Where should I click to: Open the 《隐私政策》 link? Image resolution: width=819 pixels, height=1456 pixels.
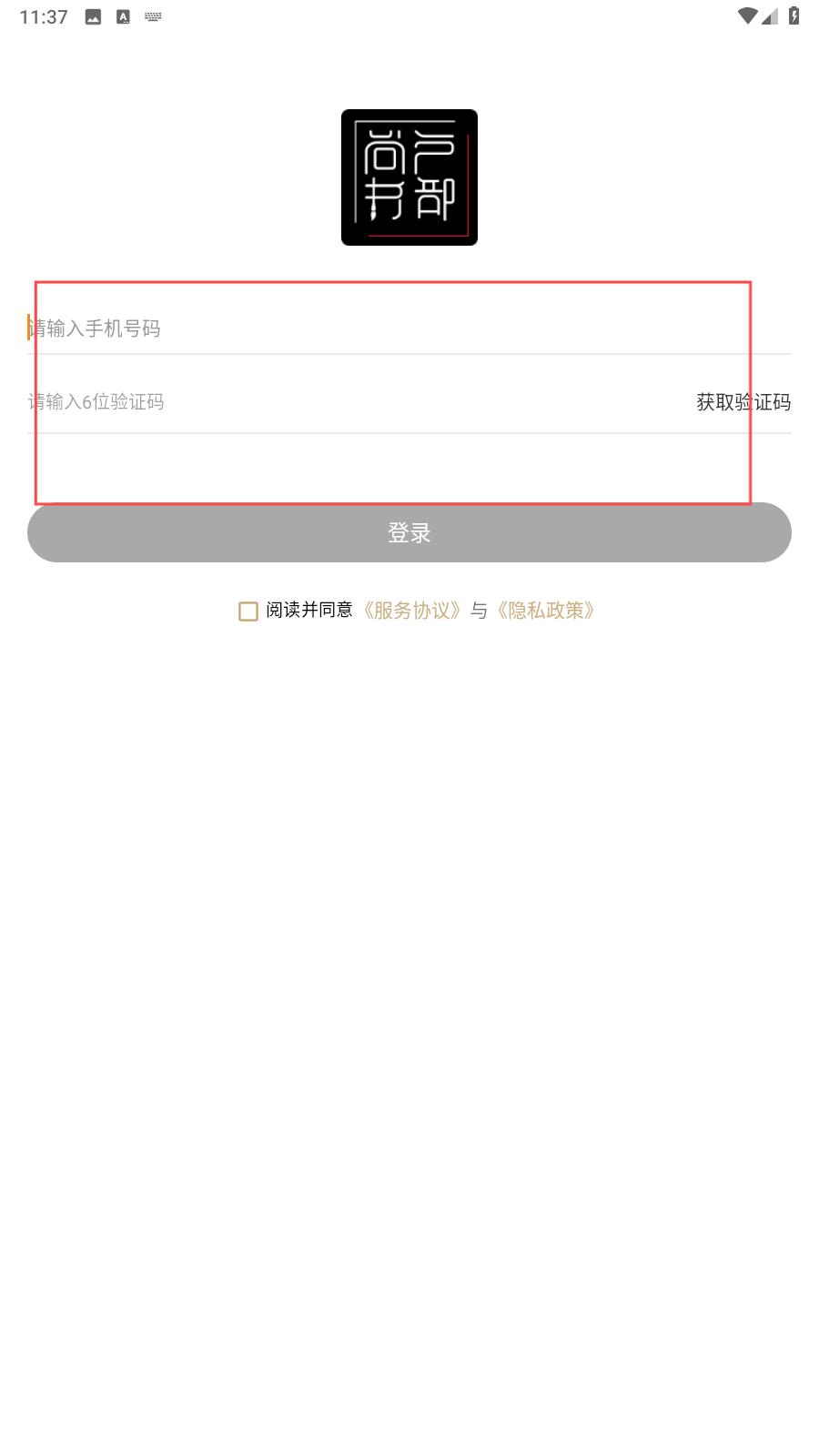545,611
